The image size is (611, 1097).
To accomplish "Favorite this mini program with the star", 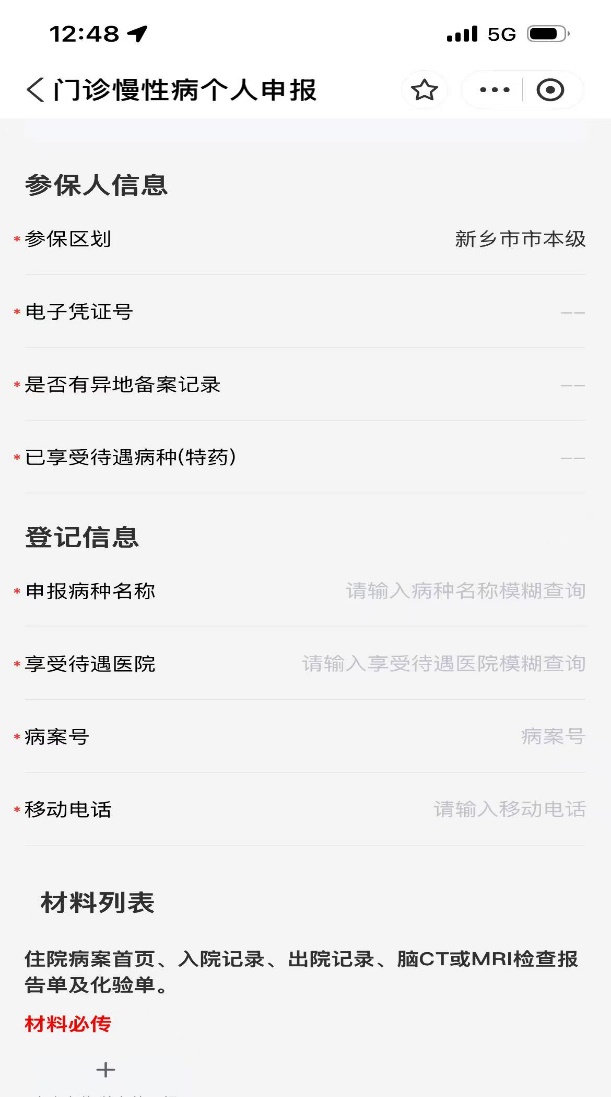I will point(425,90).
